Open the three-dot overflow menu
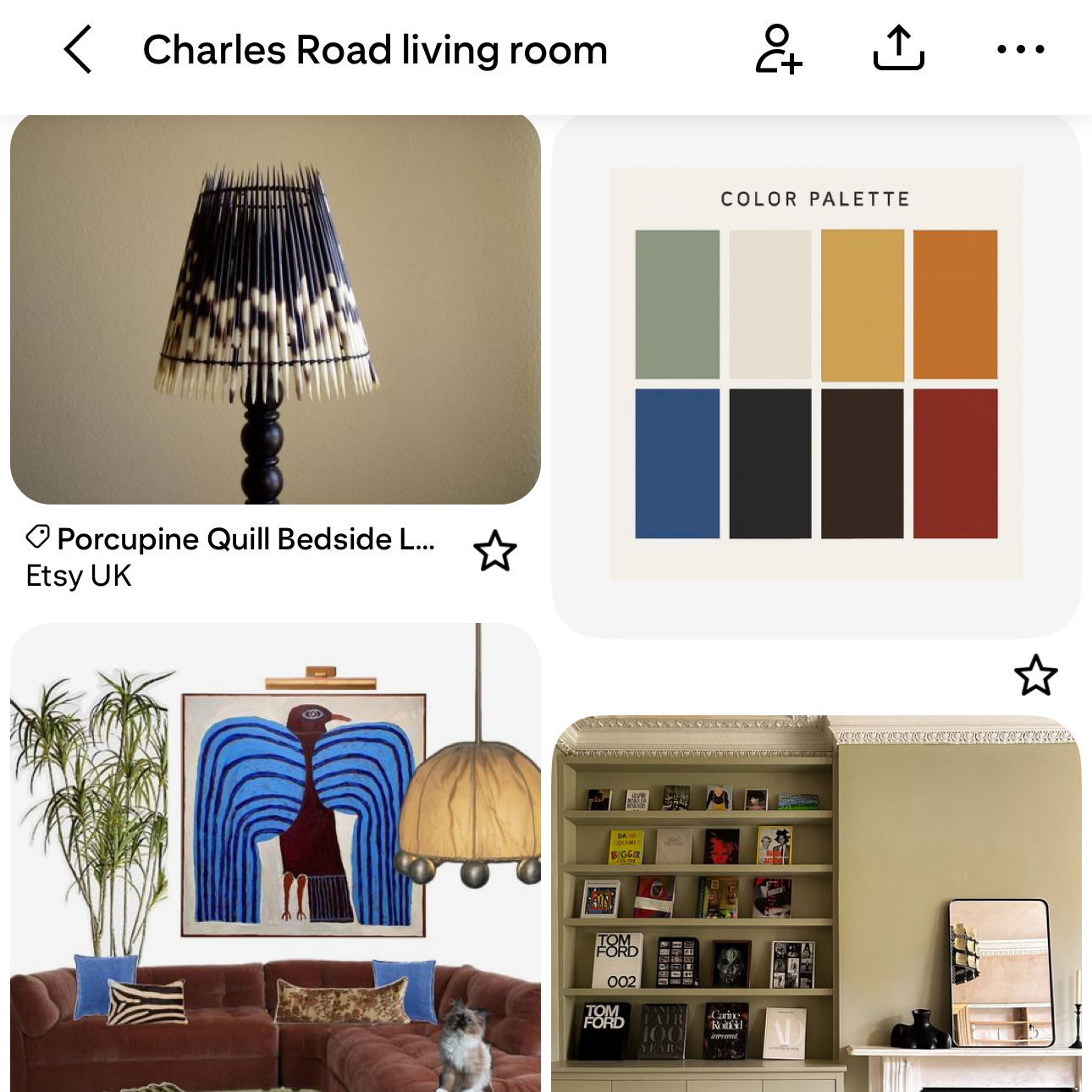Image resolution: width=1092 pixels, height=1092 pixels. tap(1020, 50)
